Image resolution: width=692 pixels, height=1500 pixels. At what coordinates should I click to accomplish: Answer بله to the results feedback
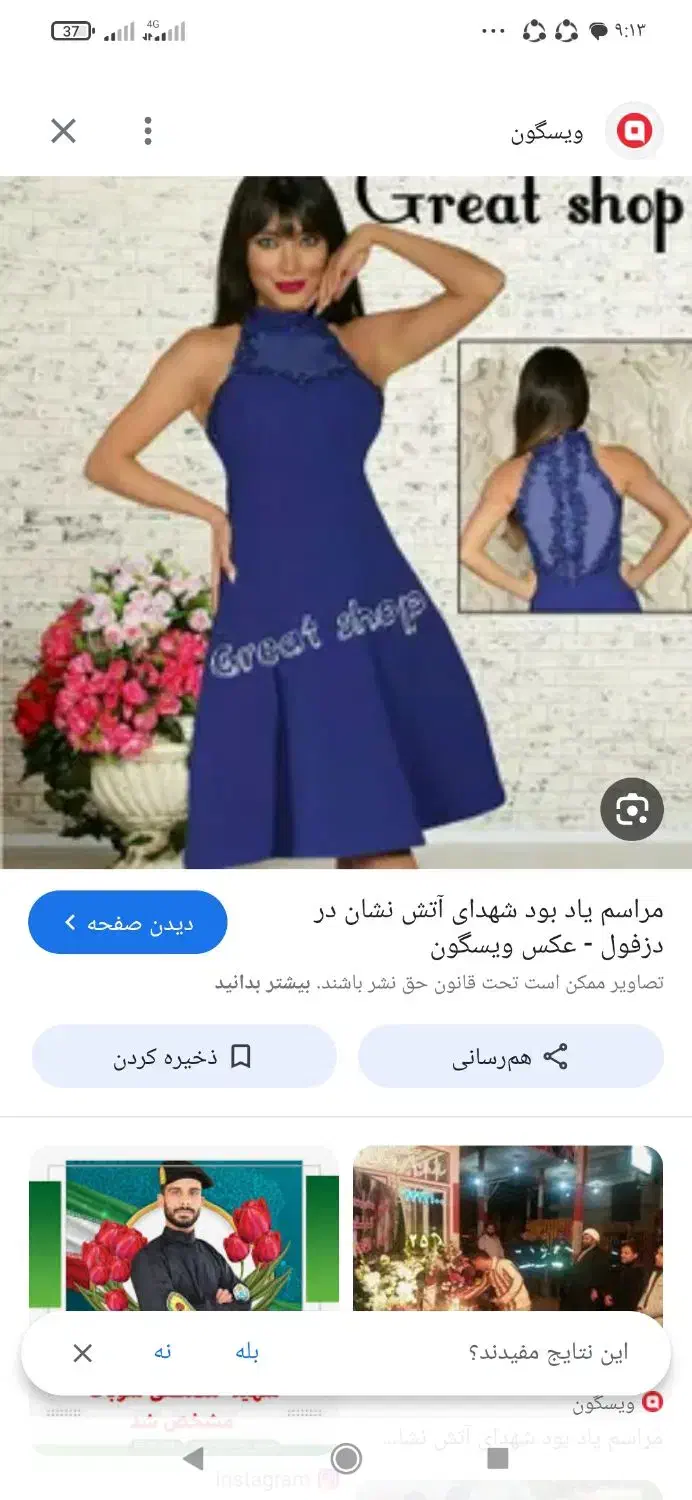[248, 1352]
